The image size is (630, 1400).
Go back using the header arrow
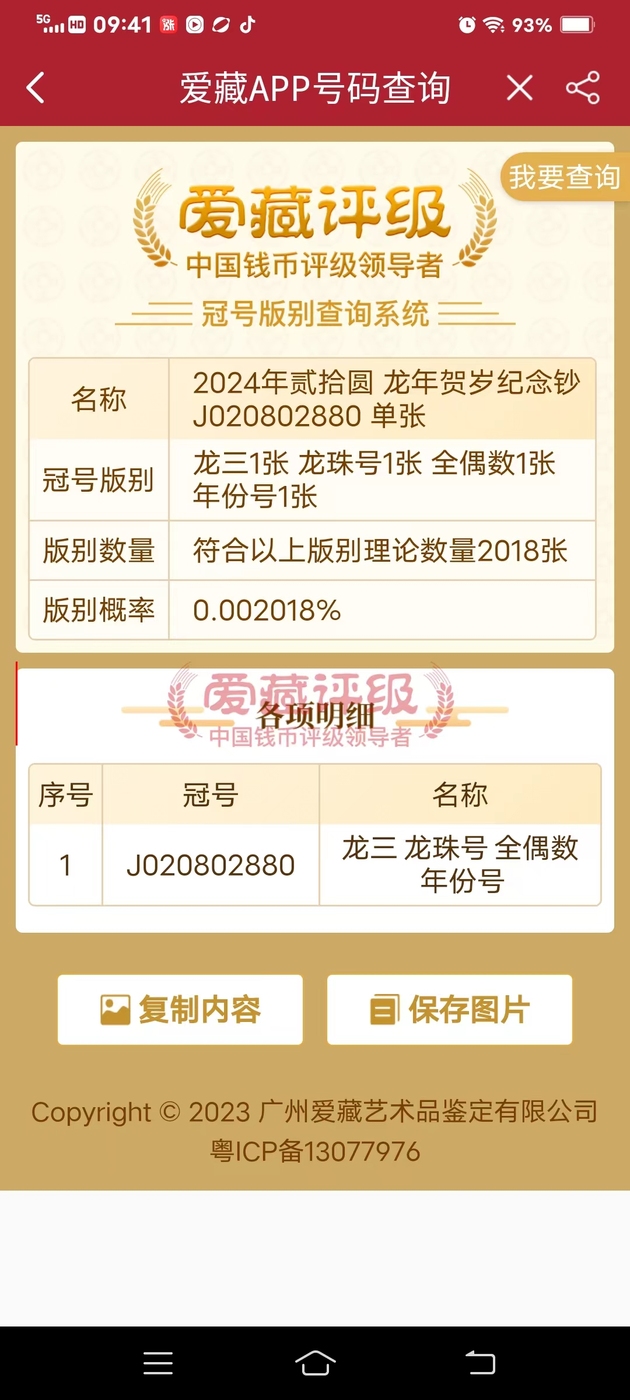36,88
